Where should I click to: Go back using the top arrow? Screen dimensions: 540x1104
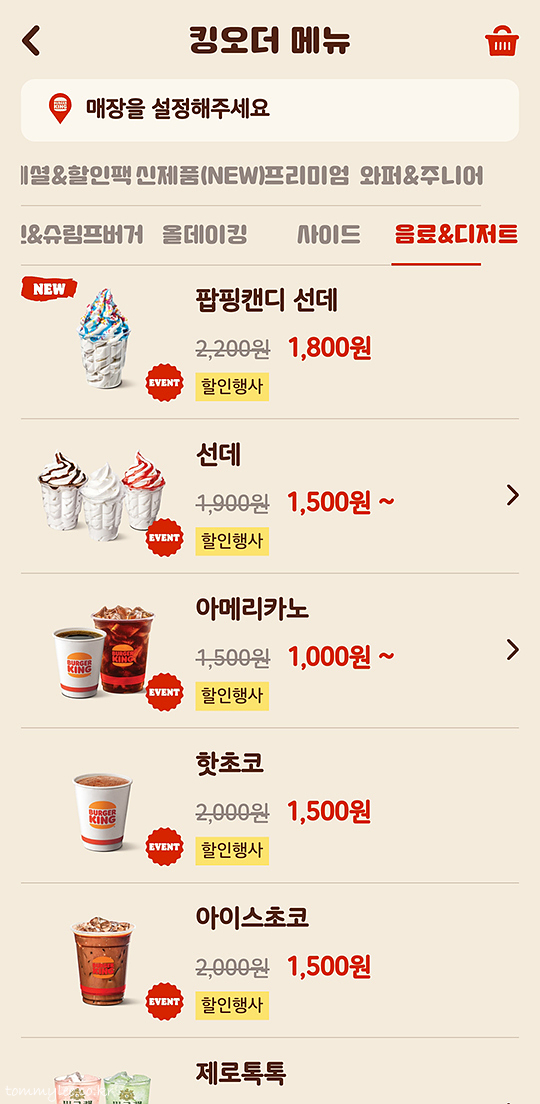point(31,41)
